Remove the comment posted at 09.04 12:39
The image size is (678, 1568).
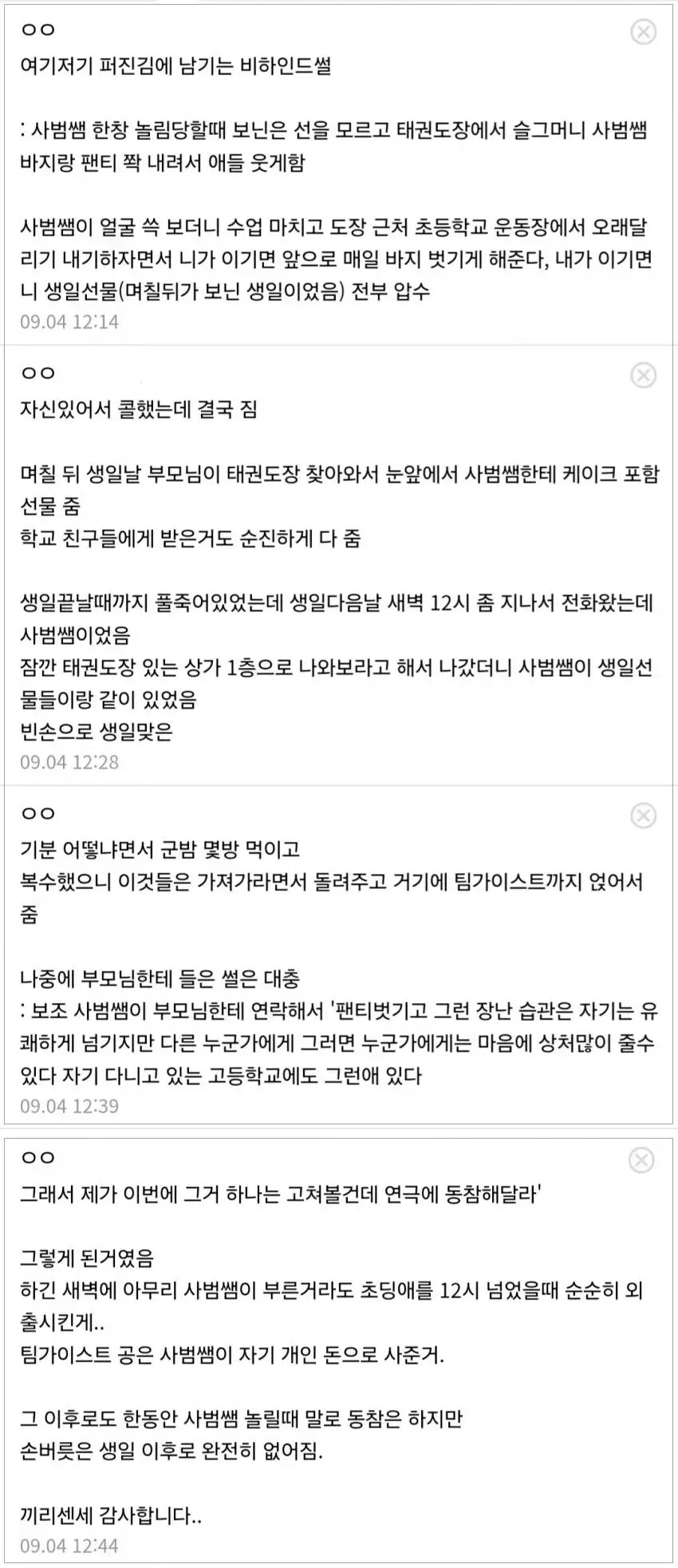click(643, 816)
